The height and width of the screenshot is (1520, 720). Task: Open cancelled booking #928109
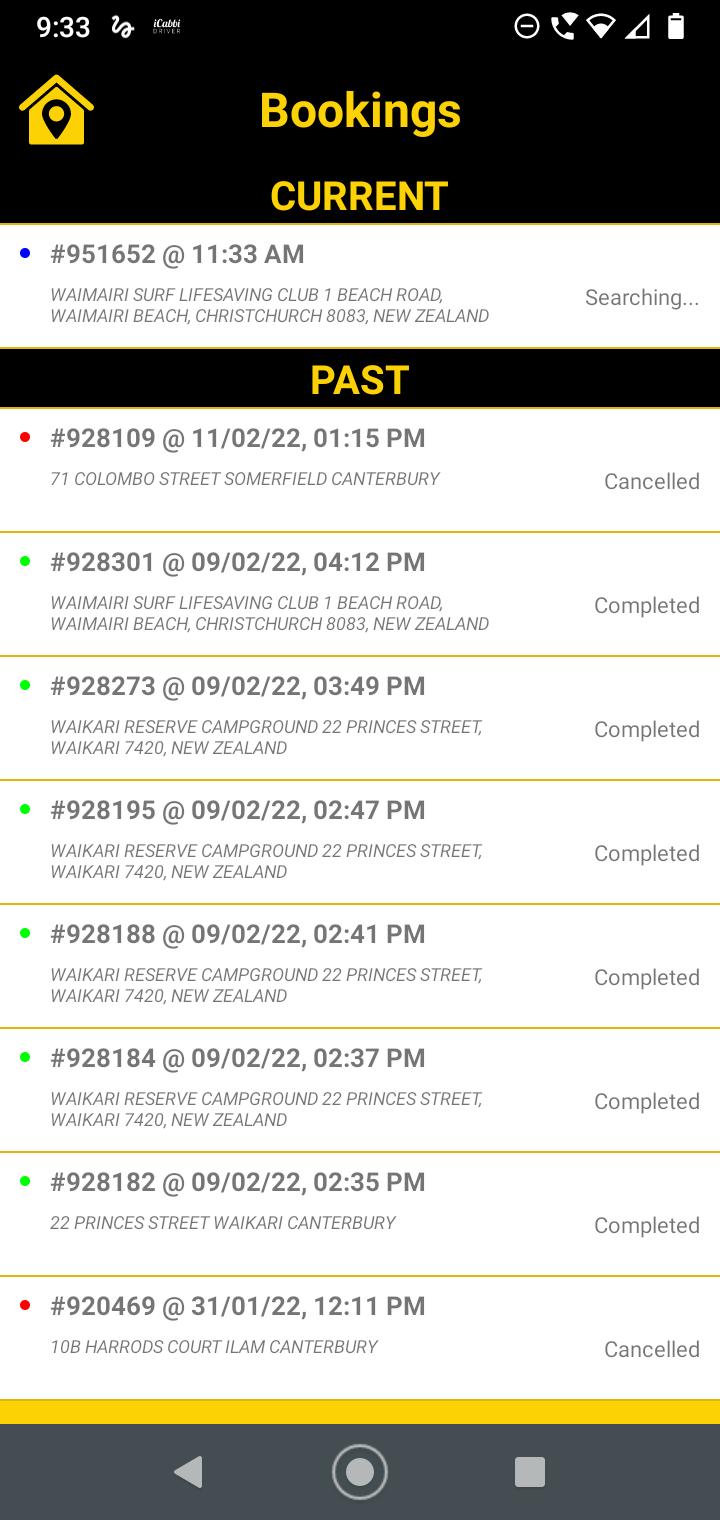[x=360, y=470]
